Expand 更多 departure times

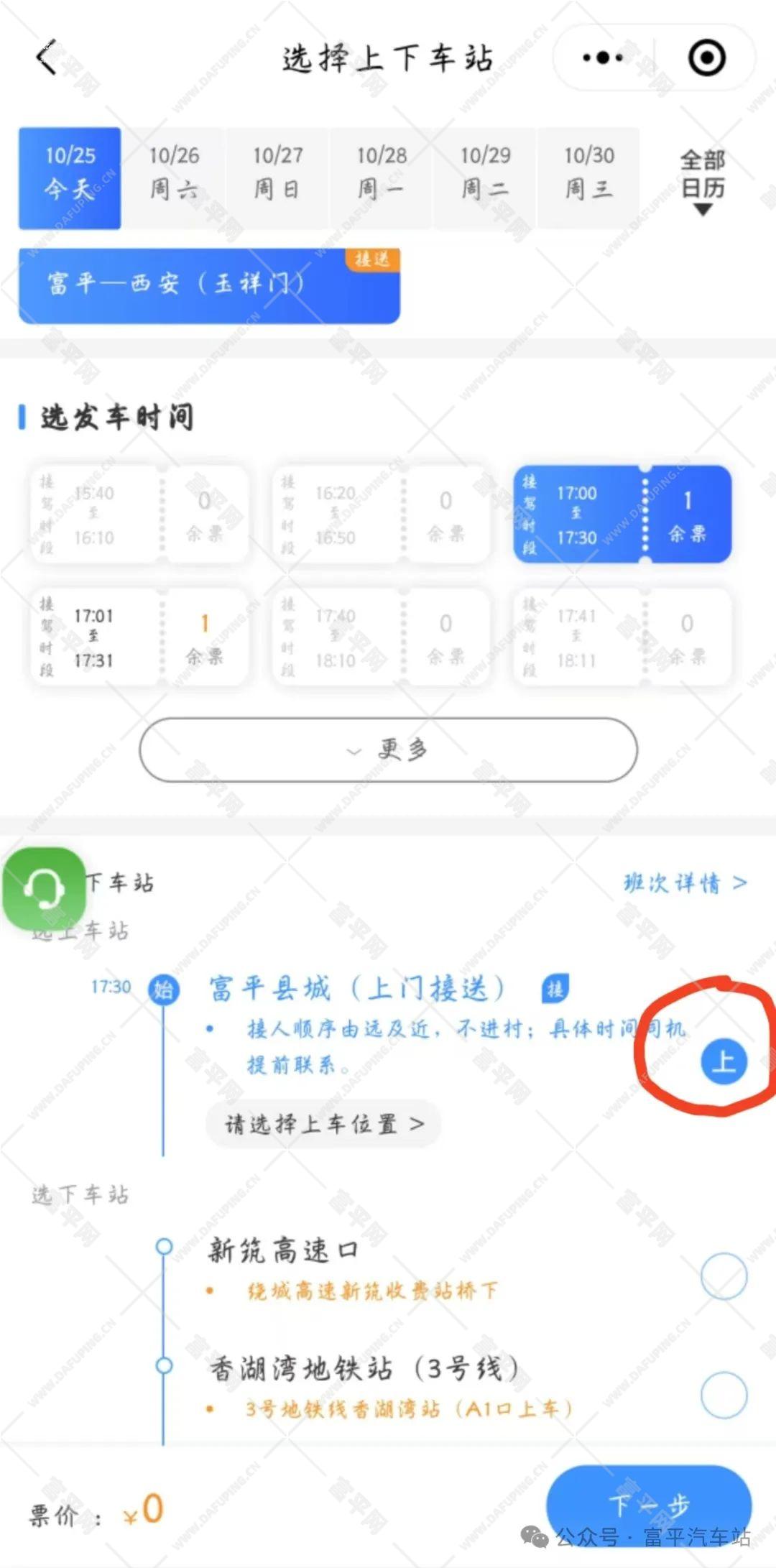tap(388, 750)
